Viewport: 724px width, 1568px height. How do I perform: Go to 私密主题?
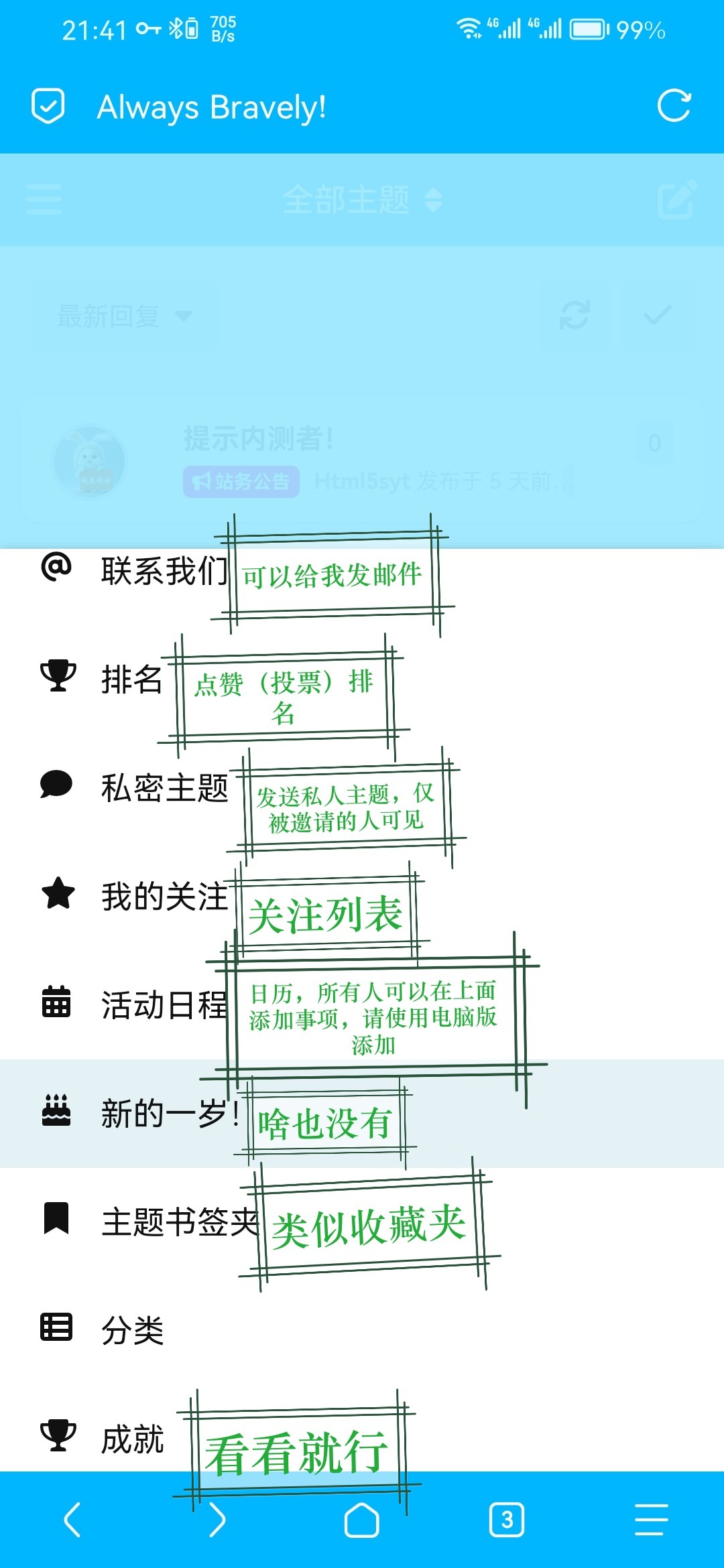362,788
